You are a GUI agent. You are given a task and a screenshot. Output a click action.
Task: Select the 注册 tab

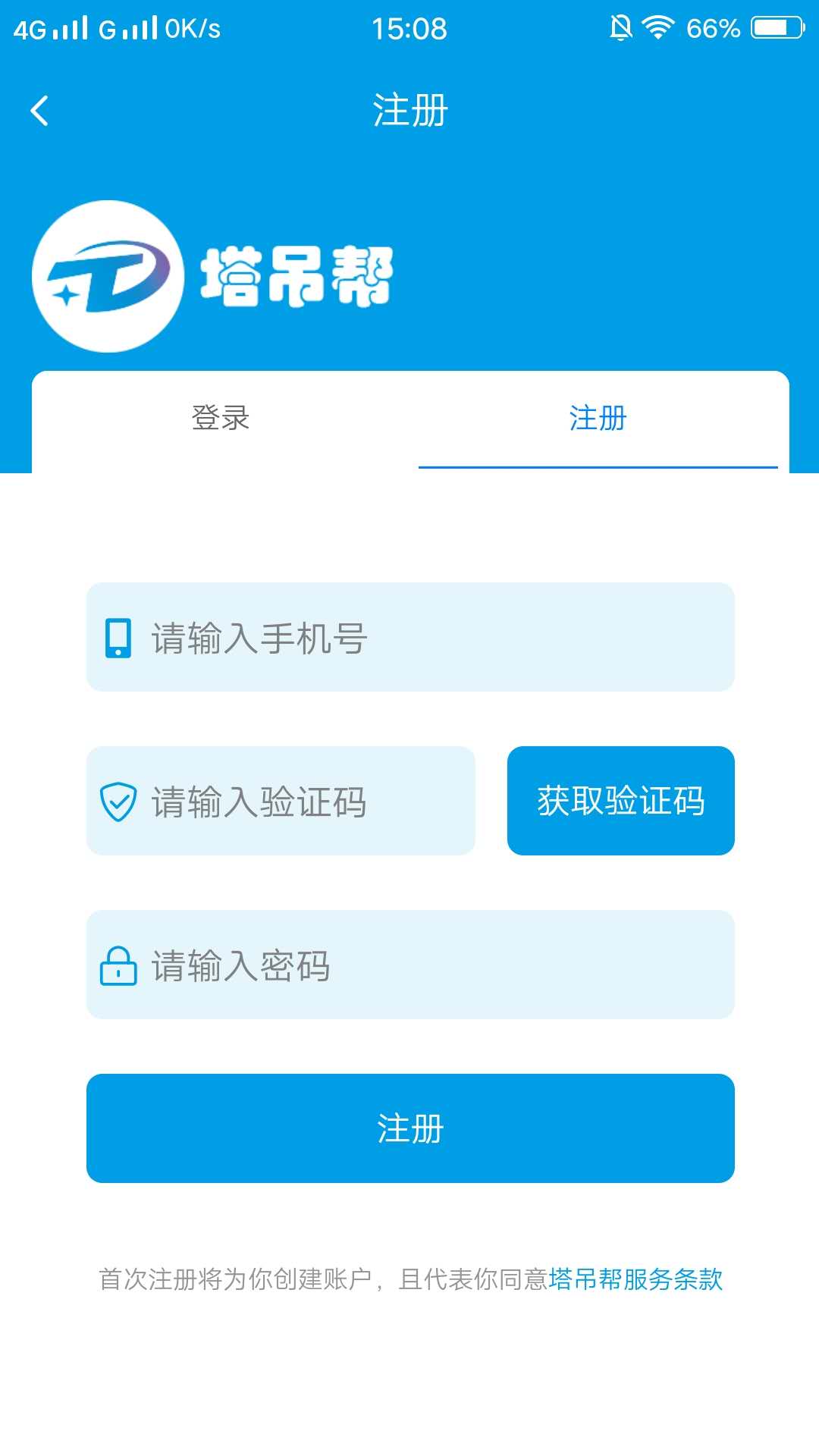click(x=598, y=419)
